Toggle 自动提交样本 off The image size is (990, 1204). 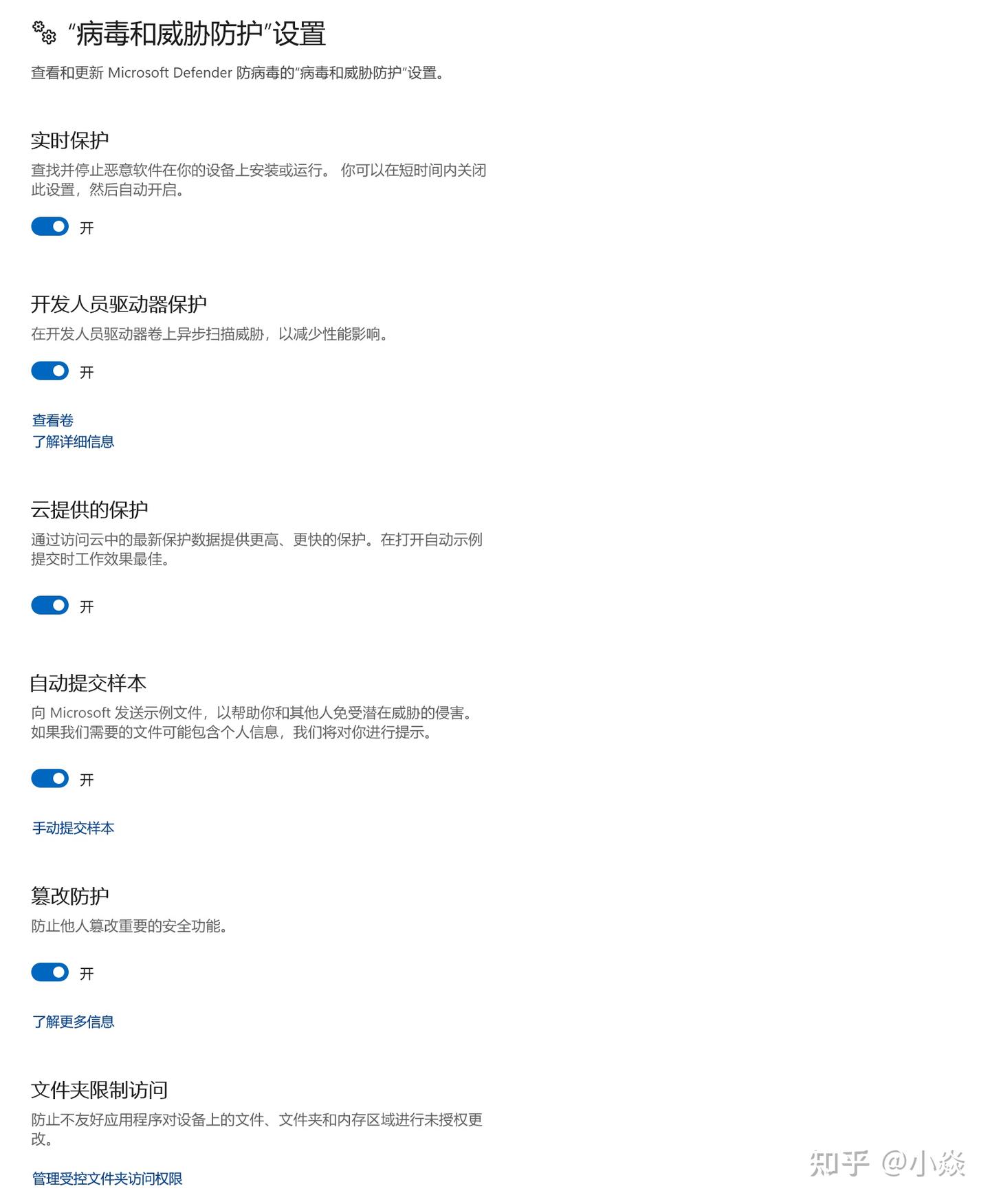click(x=50, y=779)
